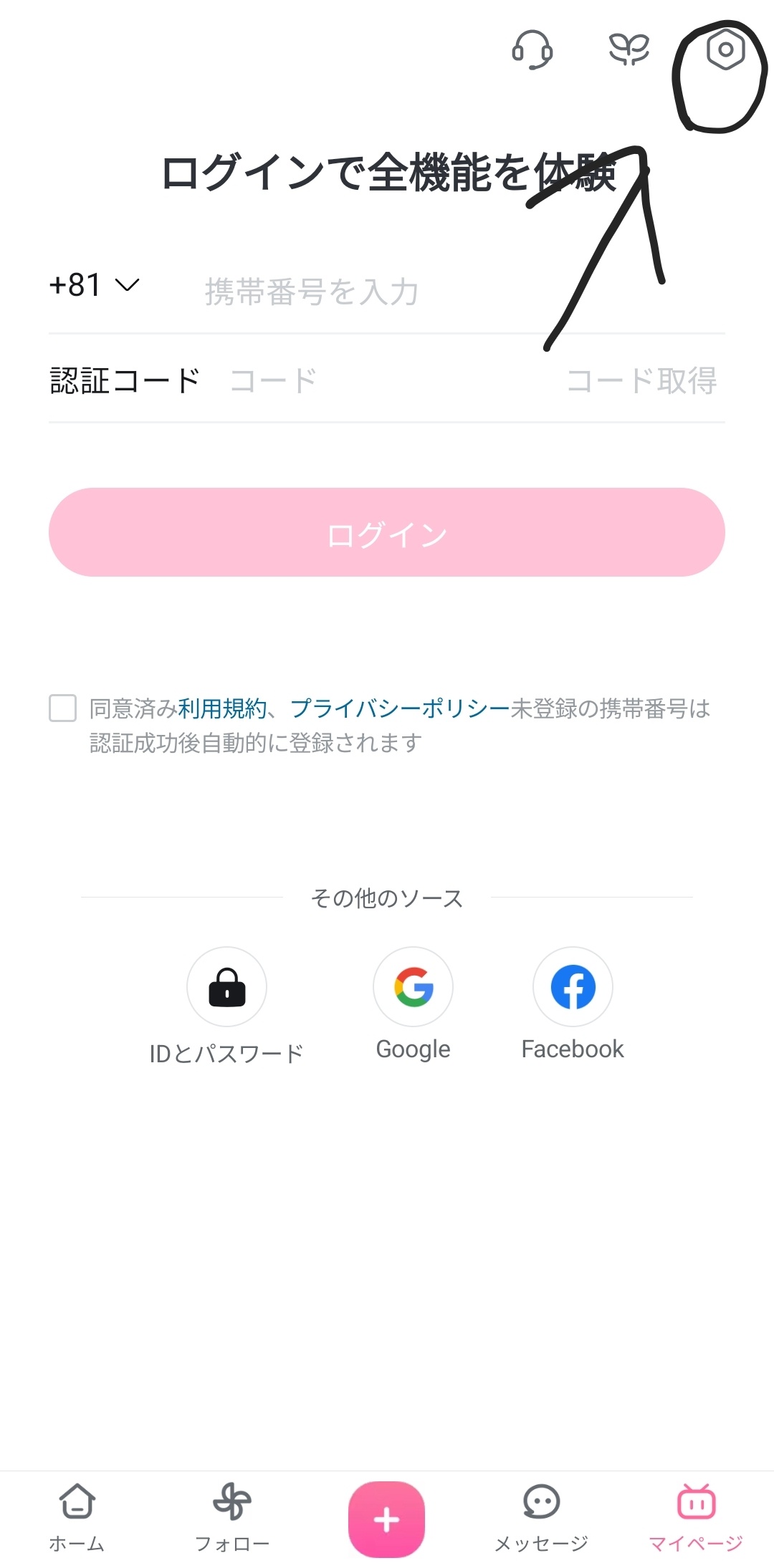Tap the sprout leaf icon
774x1568 pixels.
coord(629,50)
